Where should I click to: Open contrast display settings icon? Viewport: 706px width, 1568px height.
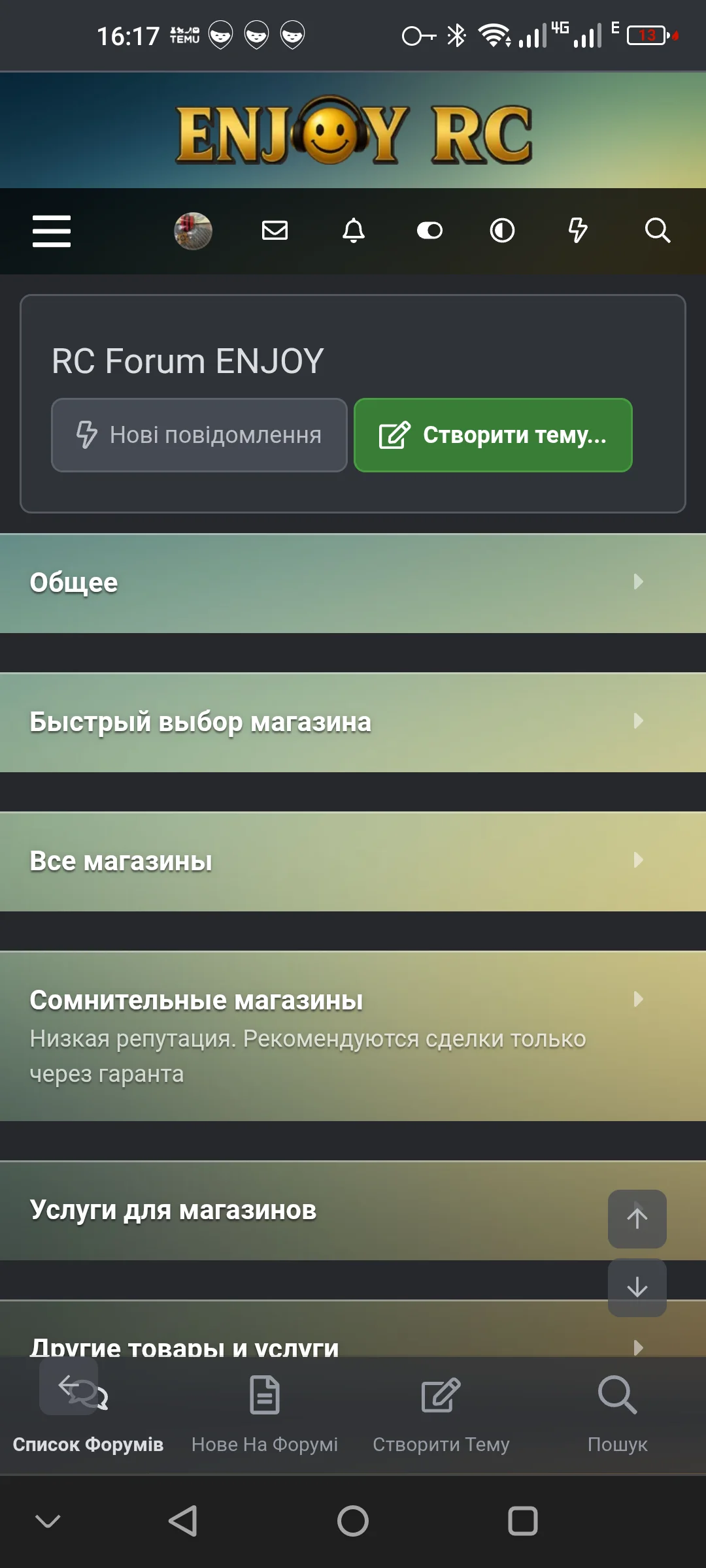(x=501, y=231)
